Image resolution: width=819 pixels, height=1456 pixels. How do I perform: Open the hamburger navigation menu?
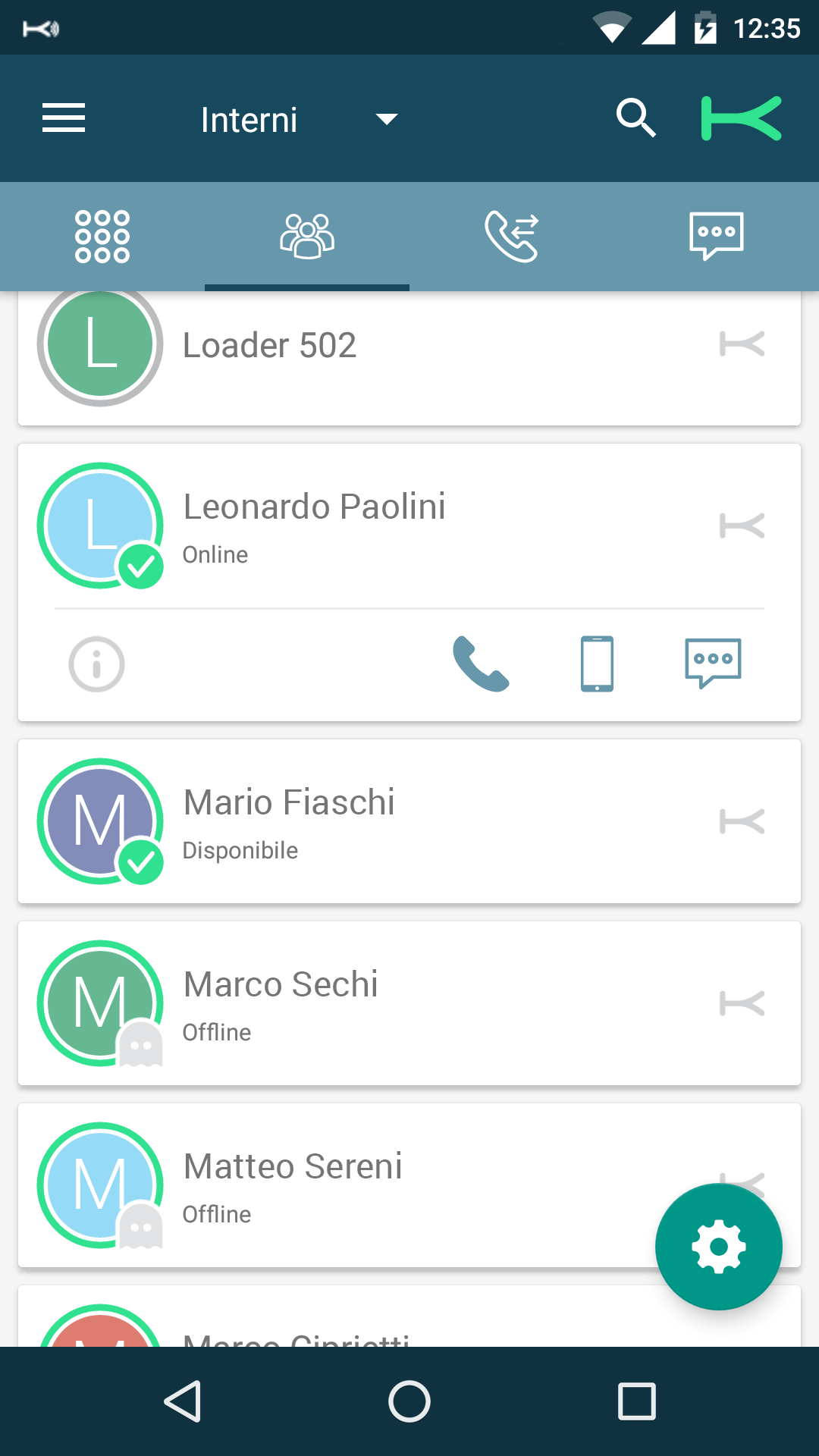click(x=64, y=118)
